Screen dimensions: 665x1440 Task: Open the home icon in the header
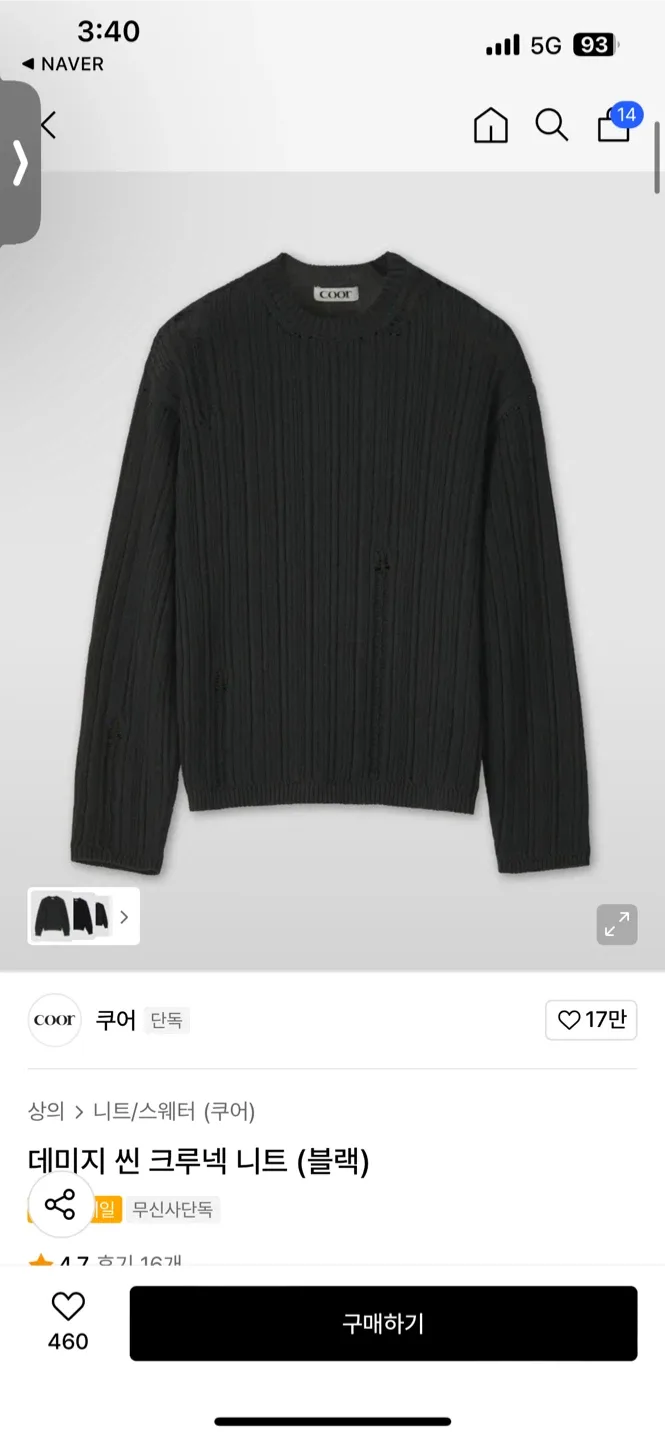[x=490, y=126]
